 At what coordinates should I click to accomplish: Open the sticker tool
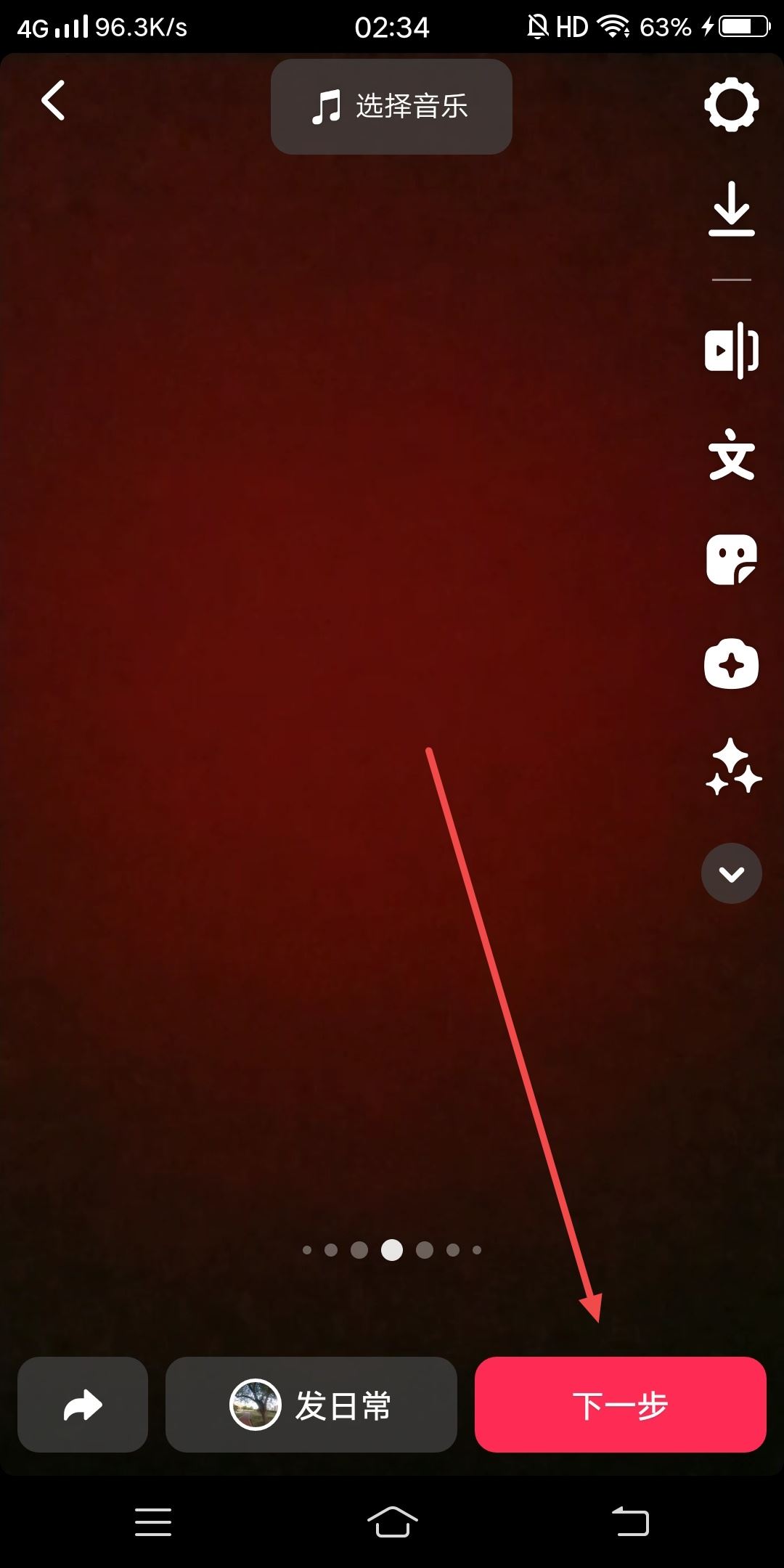731,560
